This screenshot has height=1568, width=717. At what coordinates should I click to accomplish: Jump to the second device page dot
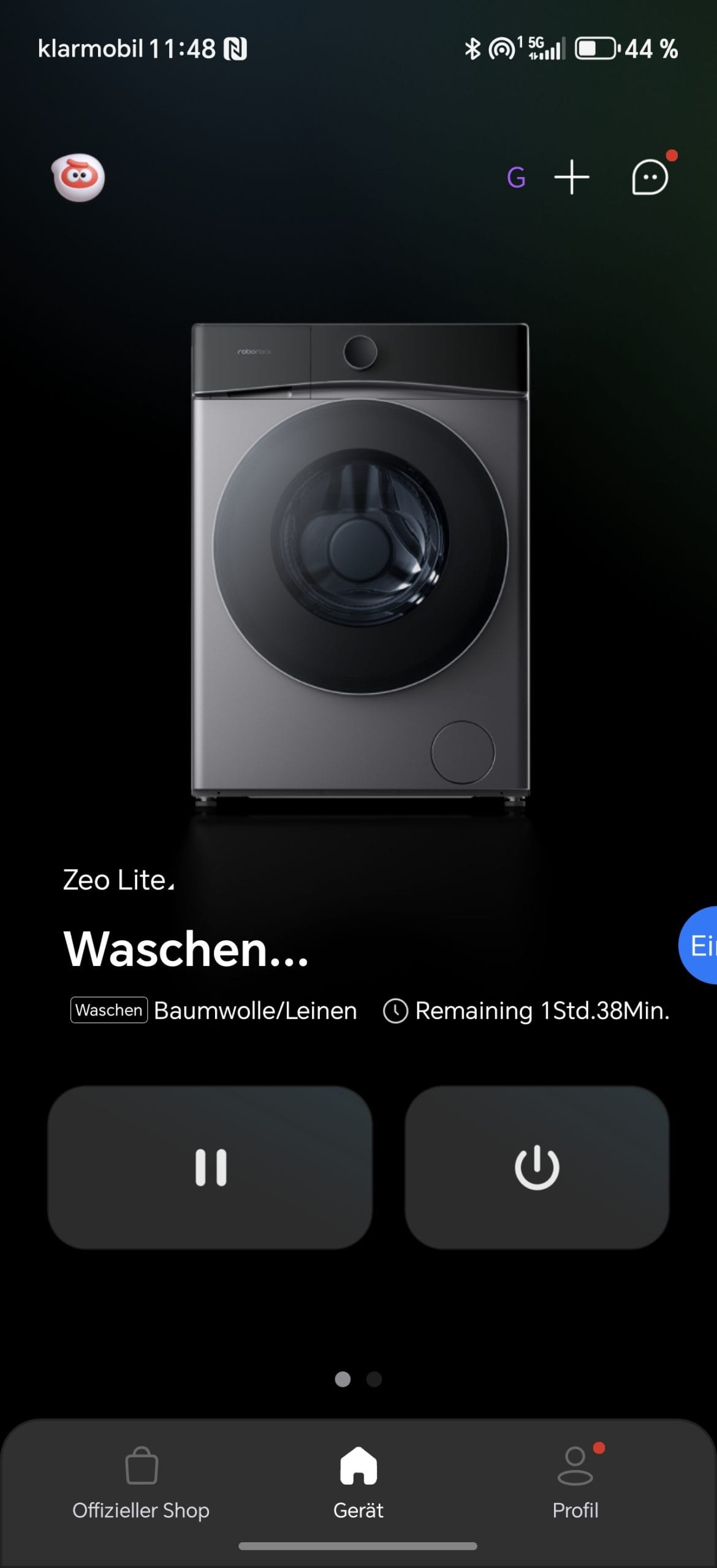click(x=374, y=1379)
